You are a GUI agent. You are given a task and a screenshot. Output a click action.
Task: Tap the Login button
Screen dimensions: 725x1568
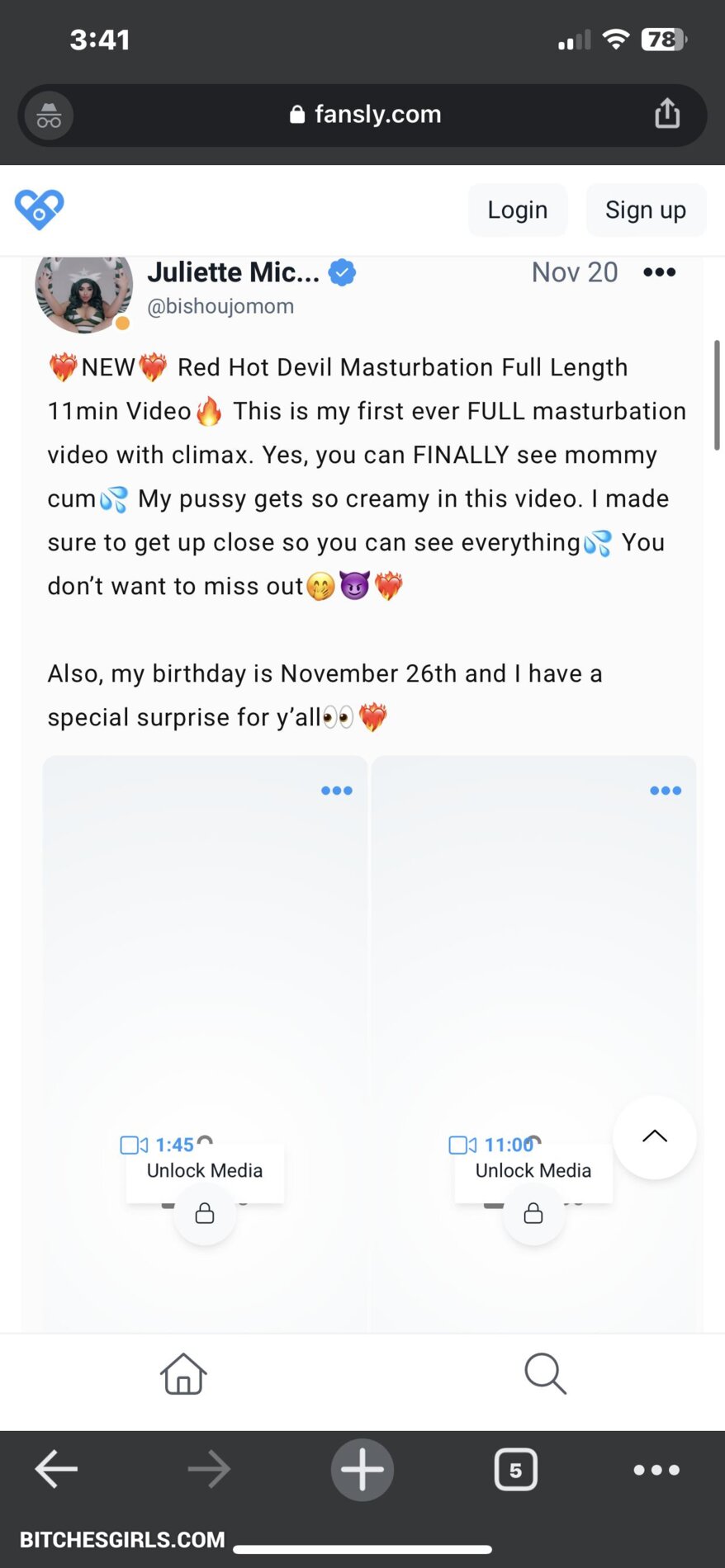click(518, 210)
